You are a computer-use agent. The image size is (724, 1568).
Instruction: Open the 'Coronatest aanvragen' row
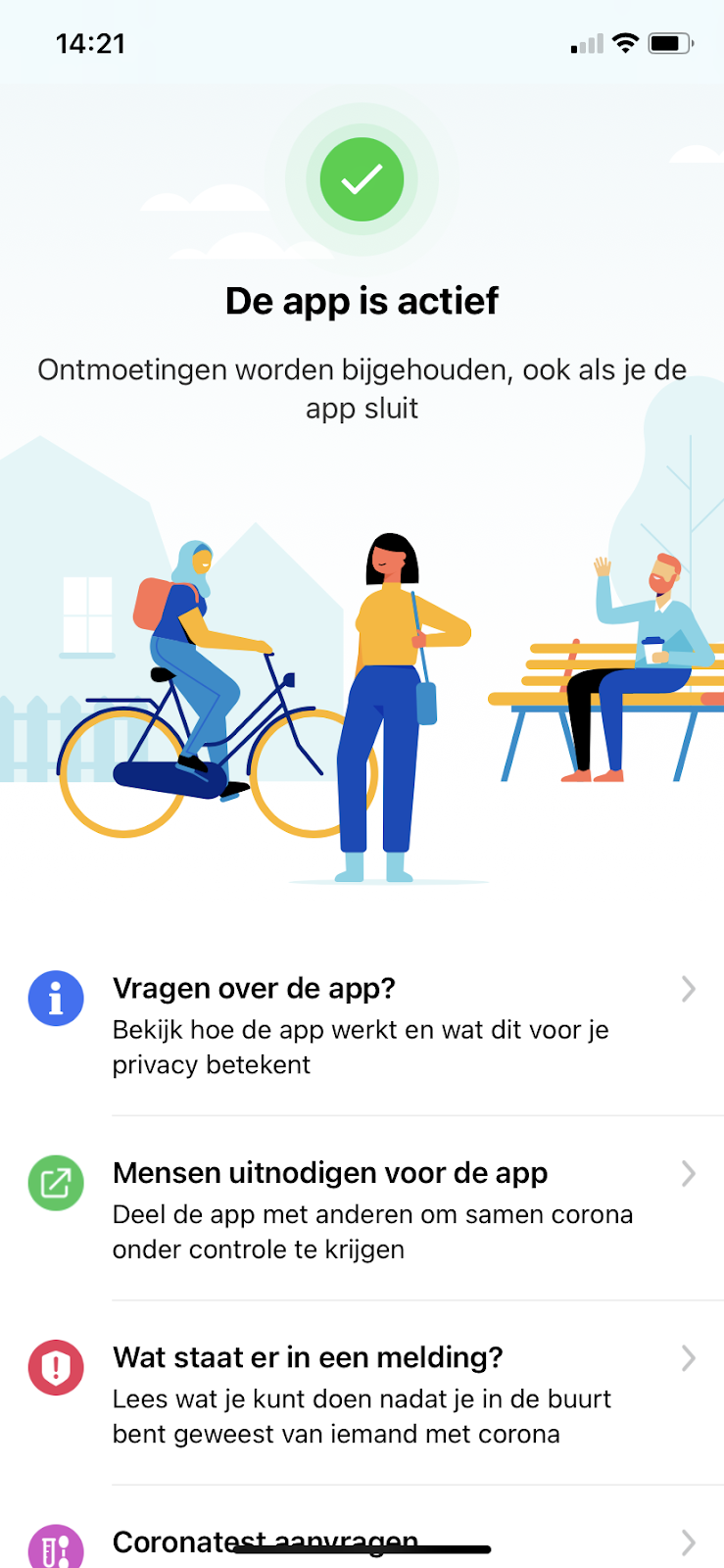362,1543
